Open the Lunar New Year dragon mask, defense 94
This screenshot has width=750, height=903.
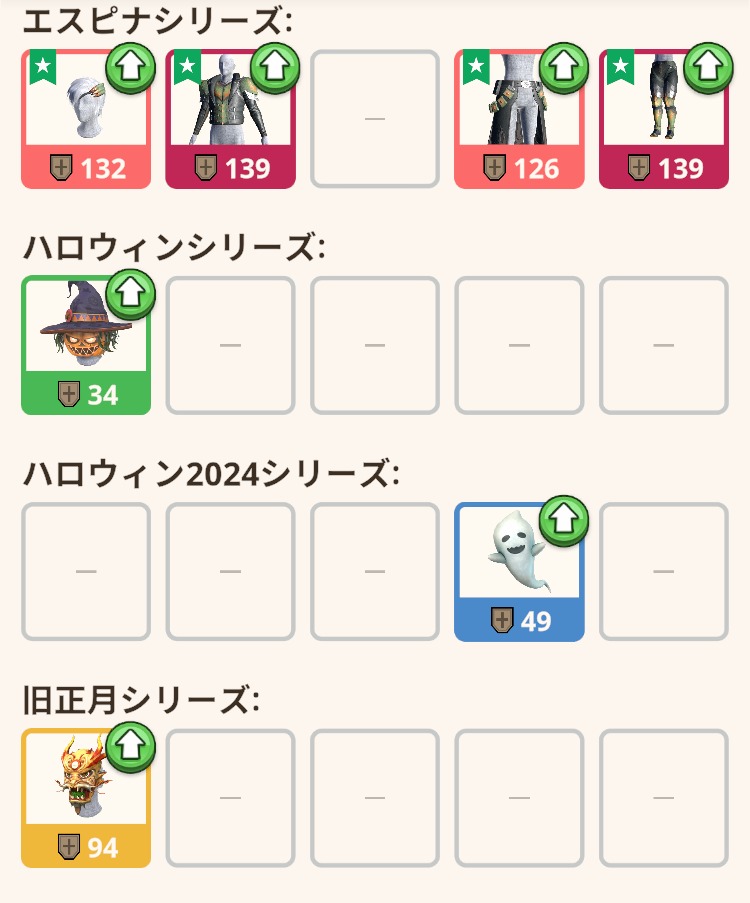point(85,798)
